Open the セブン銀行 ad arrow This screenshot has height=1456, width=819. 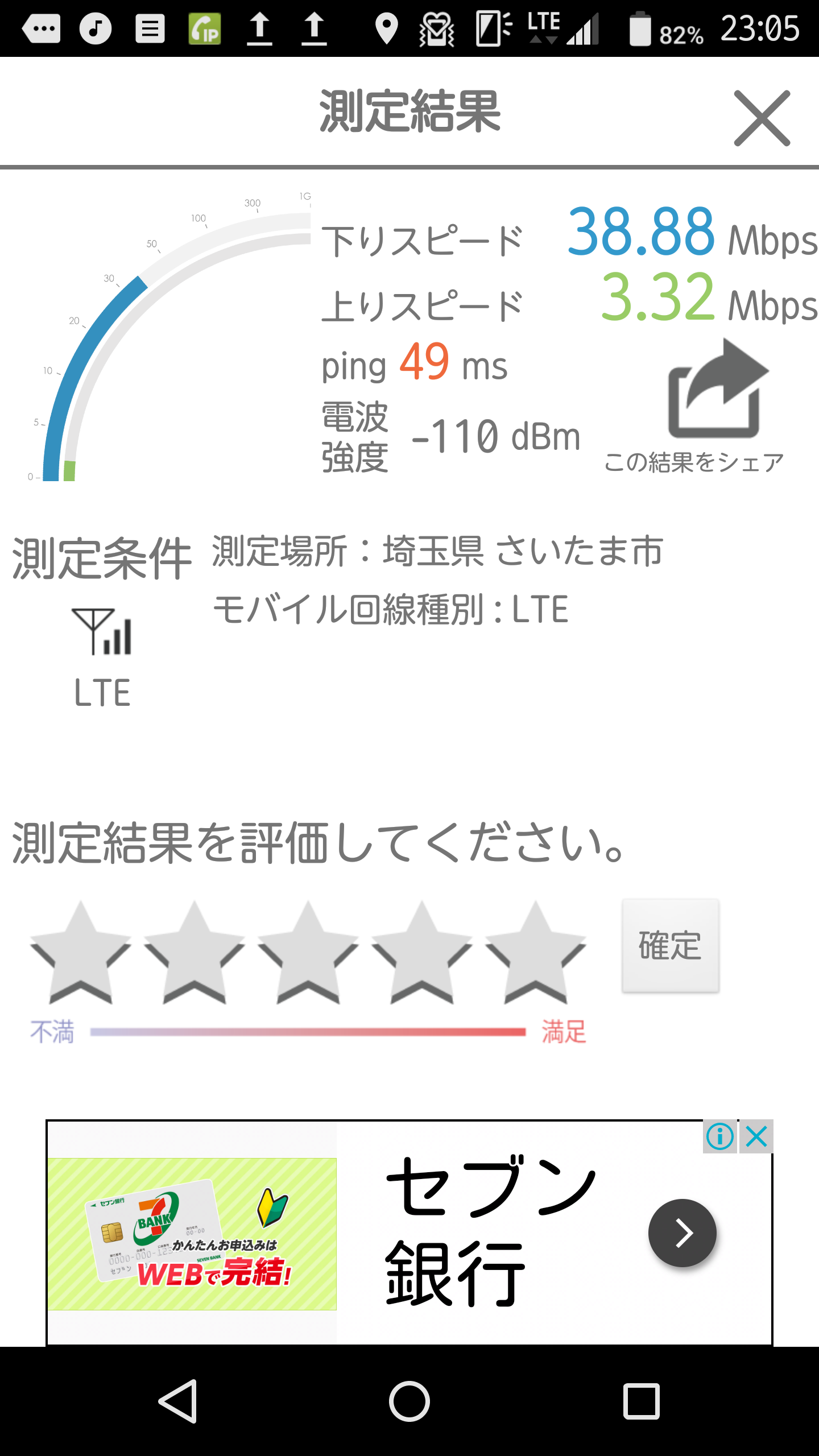(682, 1233)
